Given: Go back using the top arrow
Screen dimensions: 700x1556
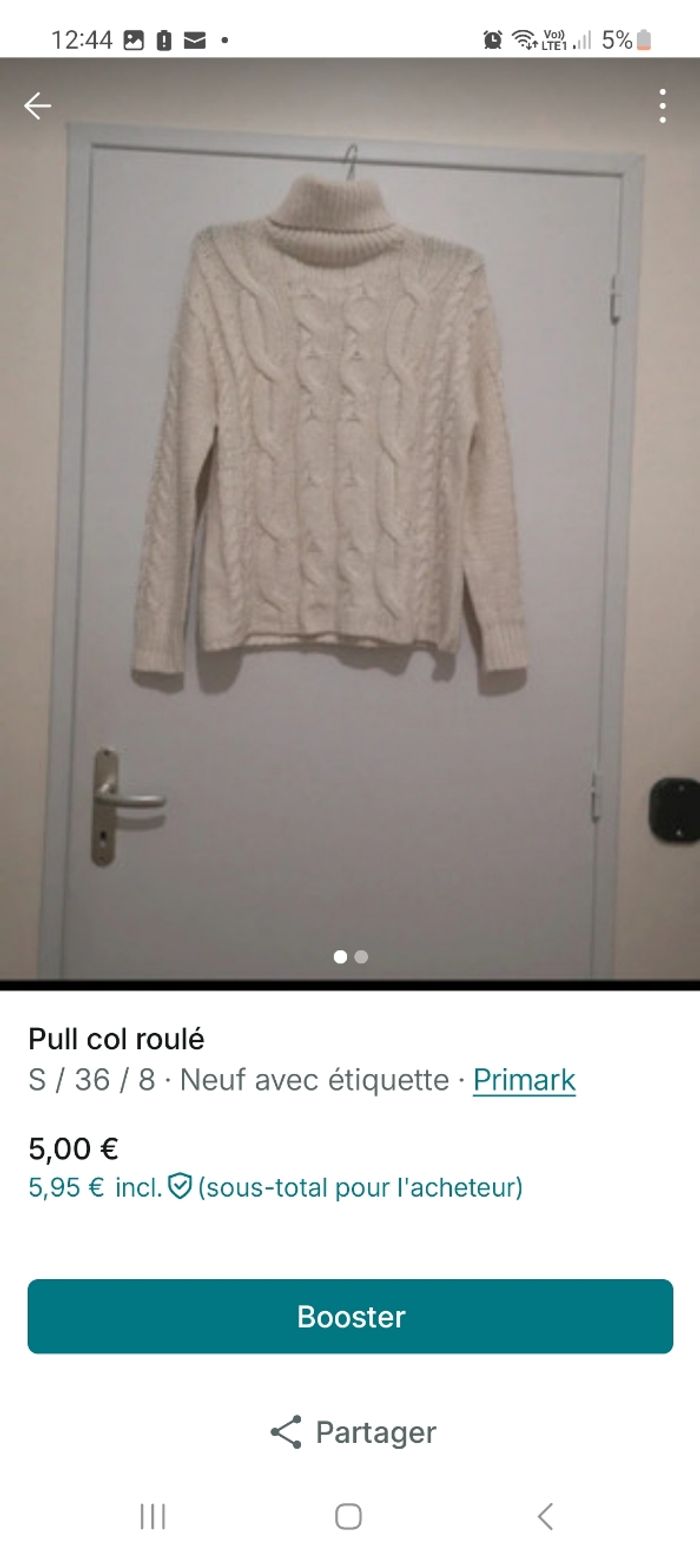Looking at the screenshot, I should coord(38,106).
